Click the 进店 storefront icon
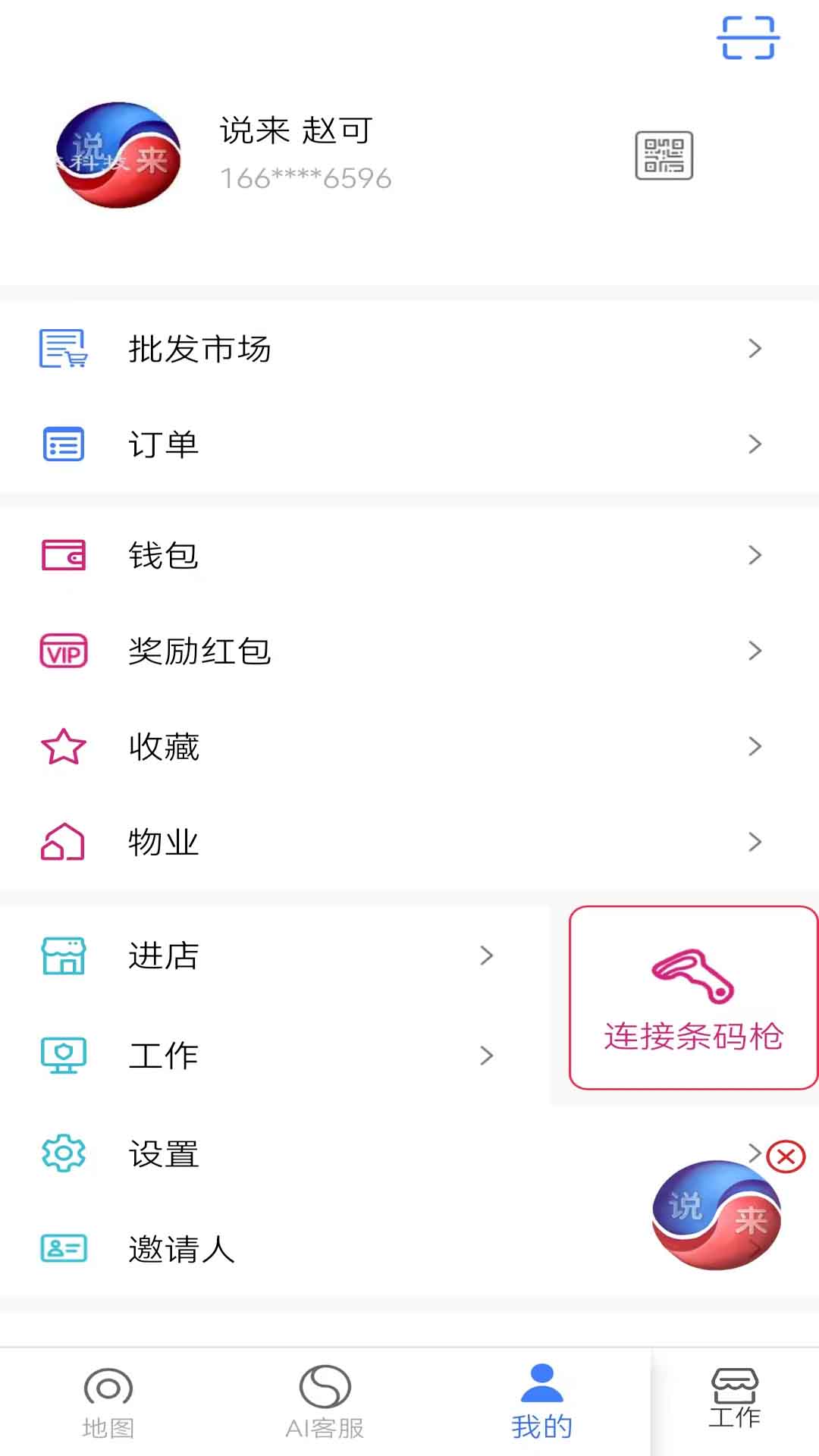819x1456 pixels. (x=63, y=956)
